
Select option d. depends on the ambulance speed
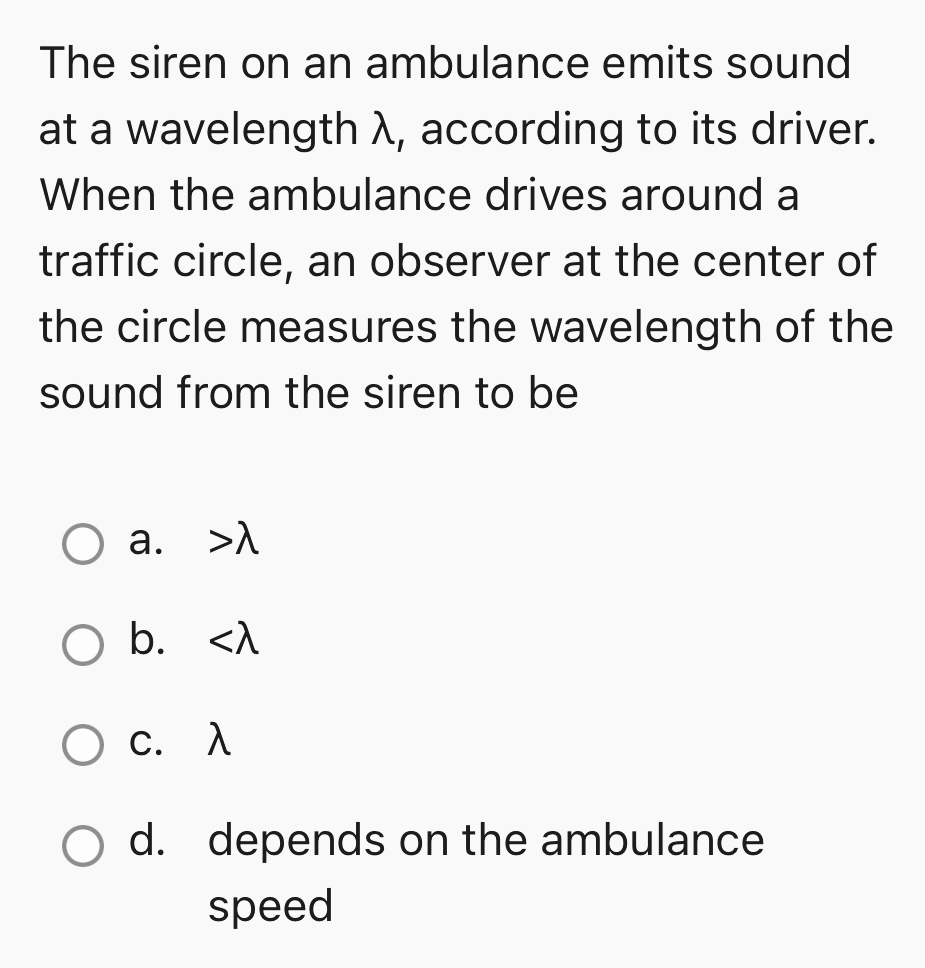[x=83, y=845]
